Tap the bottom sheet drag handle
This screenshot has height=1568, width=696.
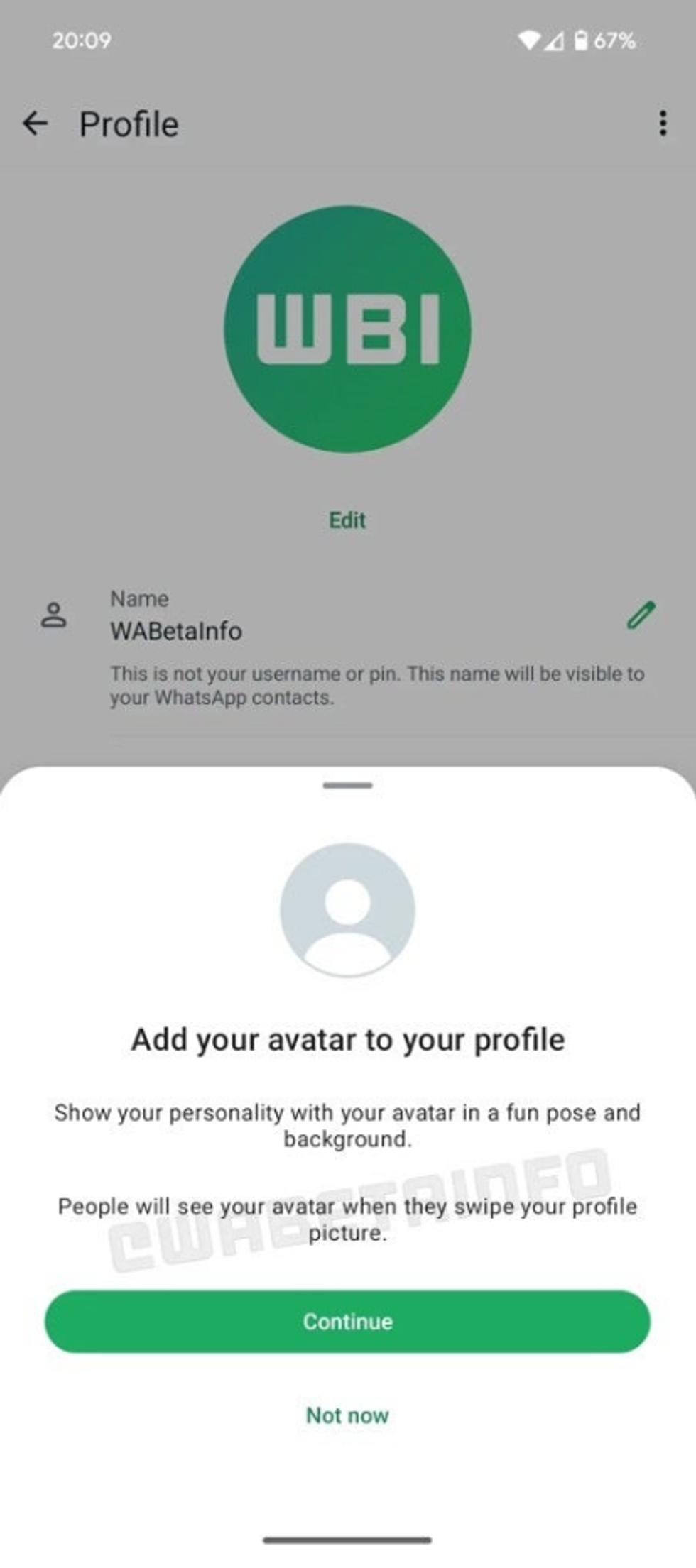pos(347,785)
